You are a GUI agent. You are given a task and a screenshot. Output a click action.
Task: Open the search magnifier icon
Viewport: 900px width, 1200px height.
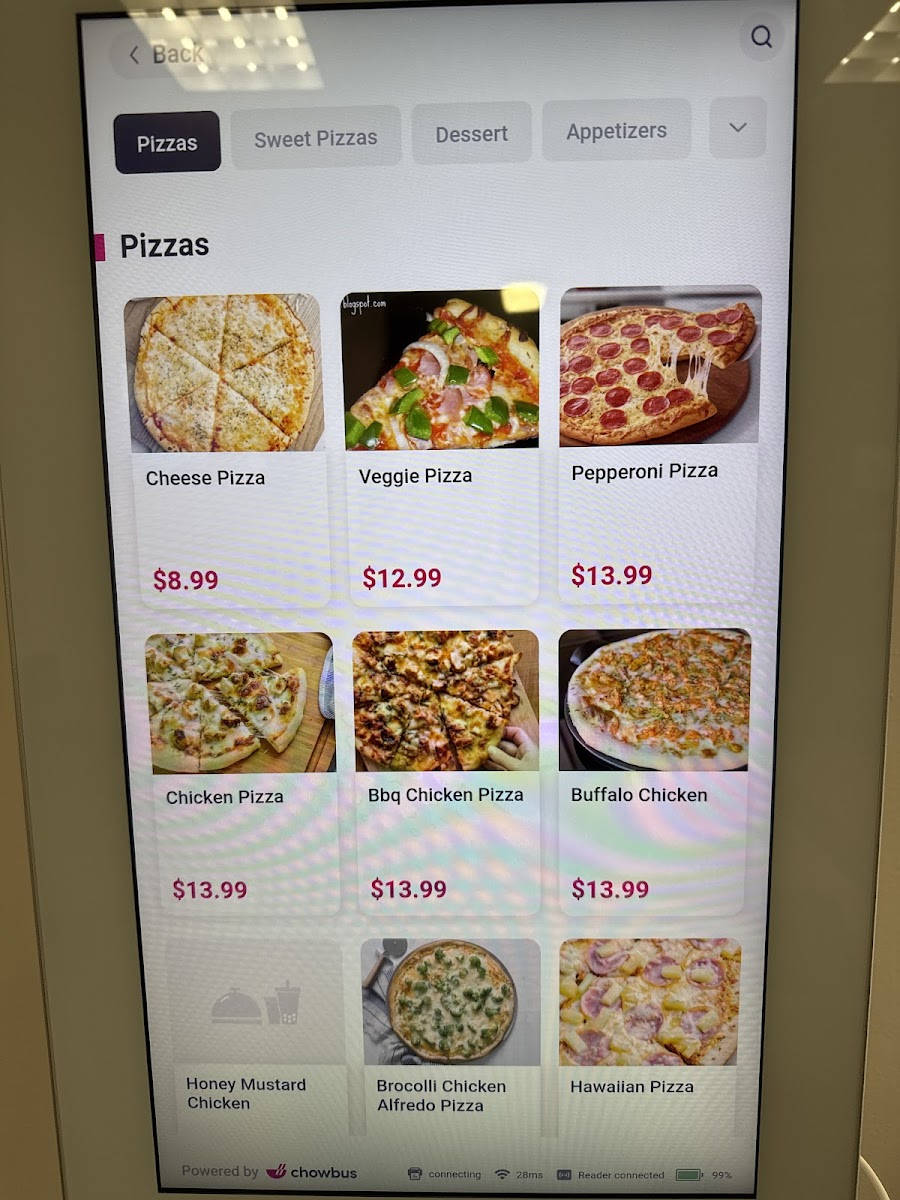tap(761, 37)
